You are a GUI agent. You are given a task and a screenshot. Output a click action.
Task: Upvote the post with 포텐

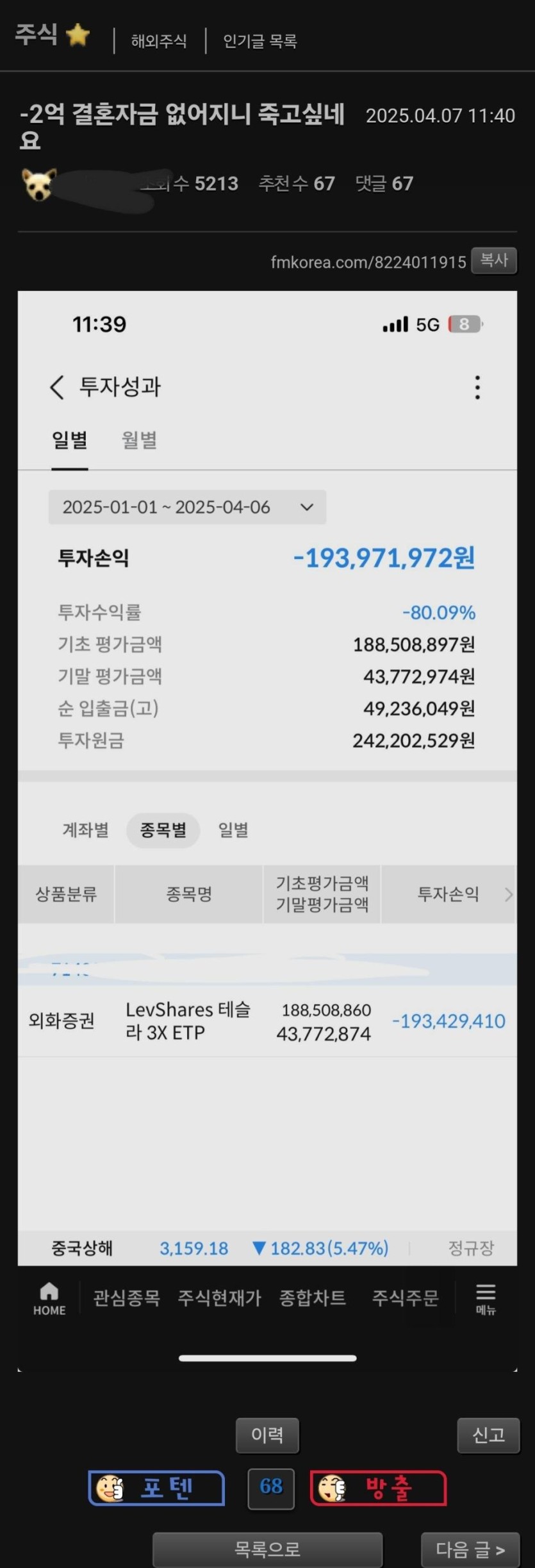[x=156, y=1487]
